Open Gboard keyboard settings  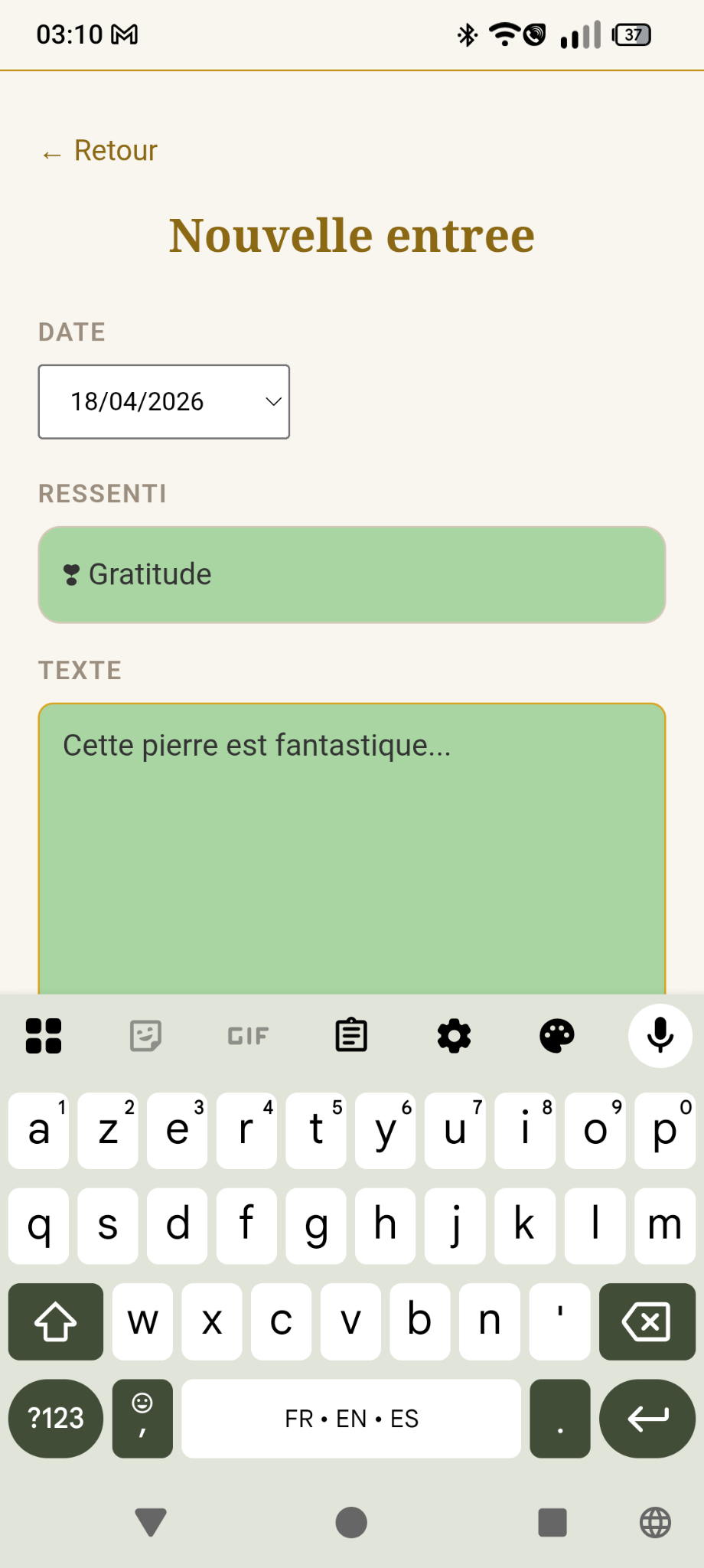(454, 1035)
